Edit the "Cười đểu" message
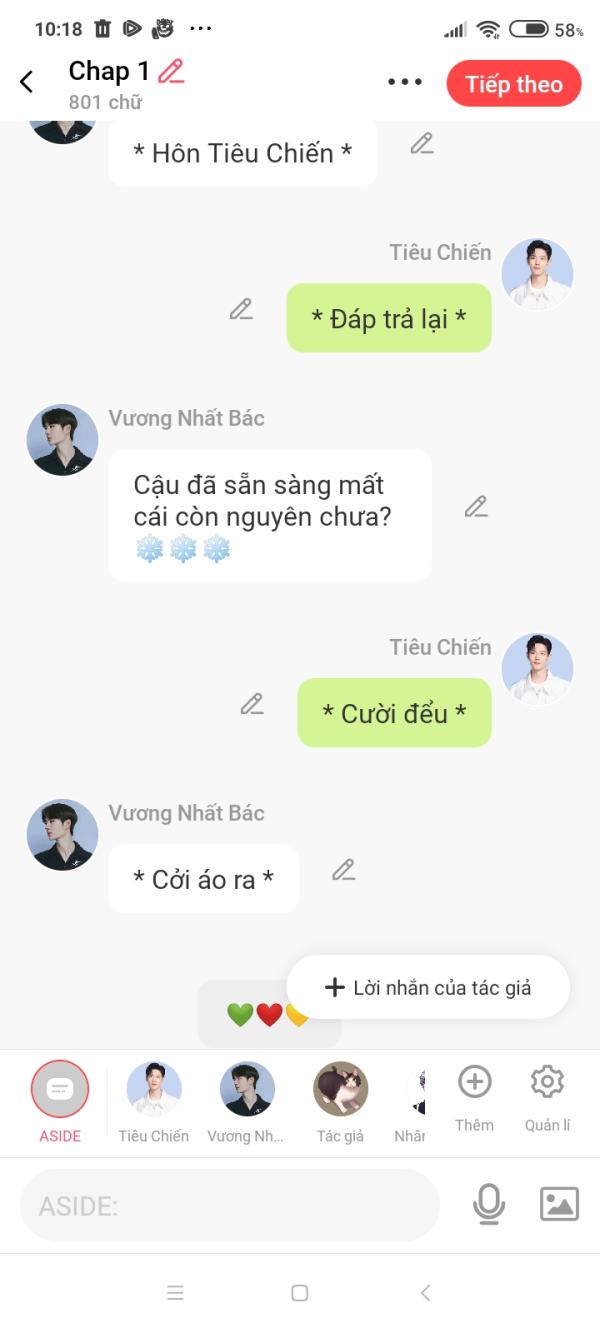 coord(252,704)
